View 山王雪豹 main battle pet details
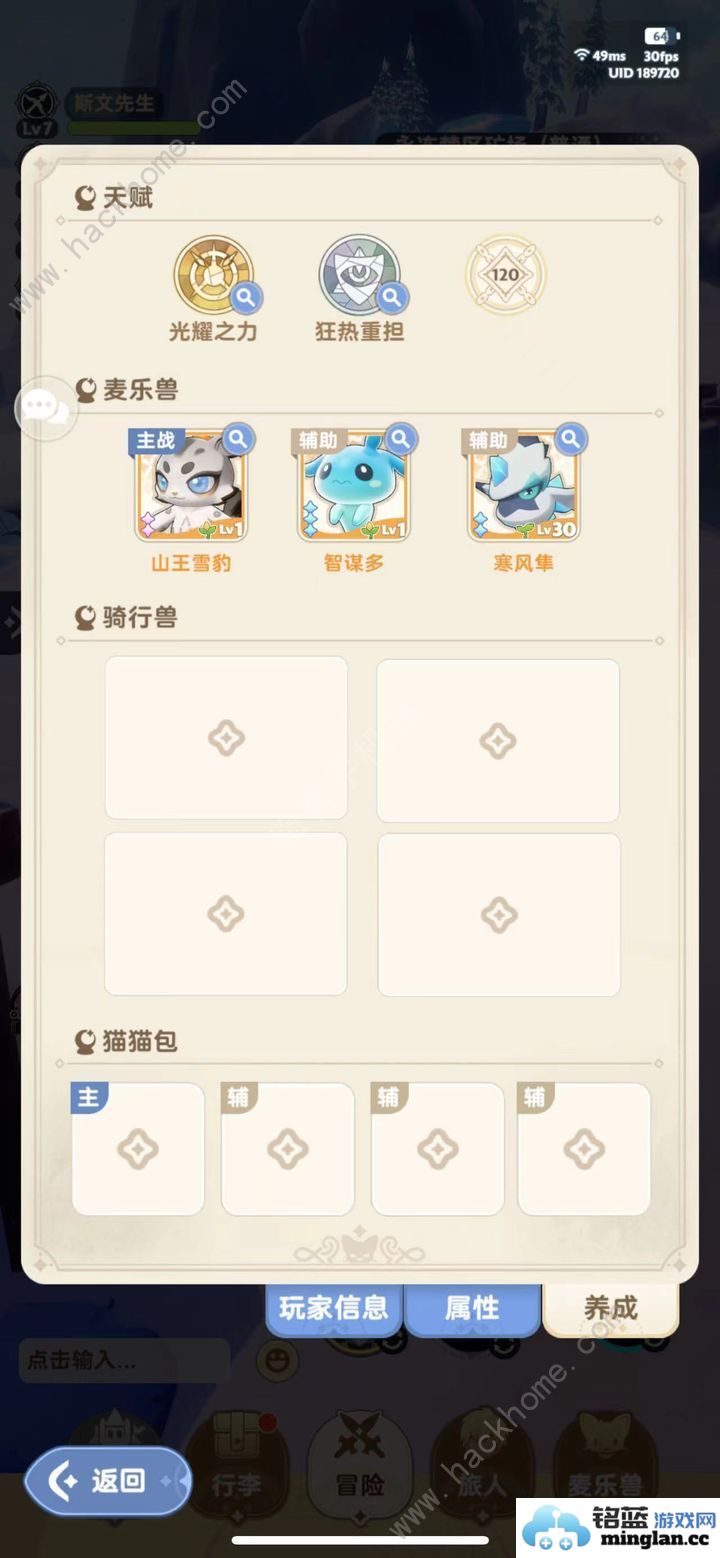This screenshot has width=720, height=1558. click(191, 486)
